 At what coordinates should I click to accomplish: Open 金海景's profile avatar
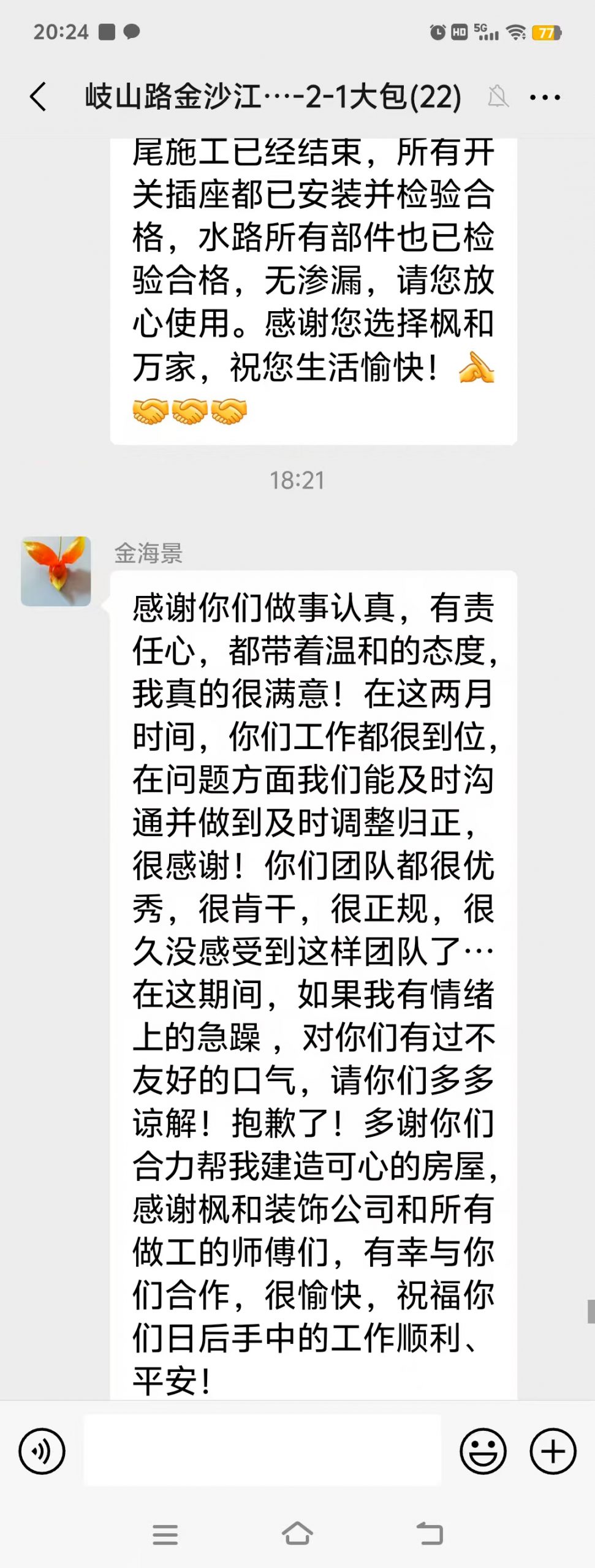56,571
